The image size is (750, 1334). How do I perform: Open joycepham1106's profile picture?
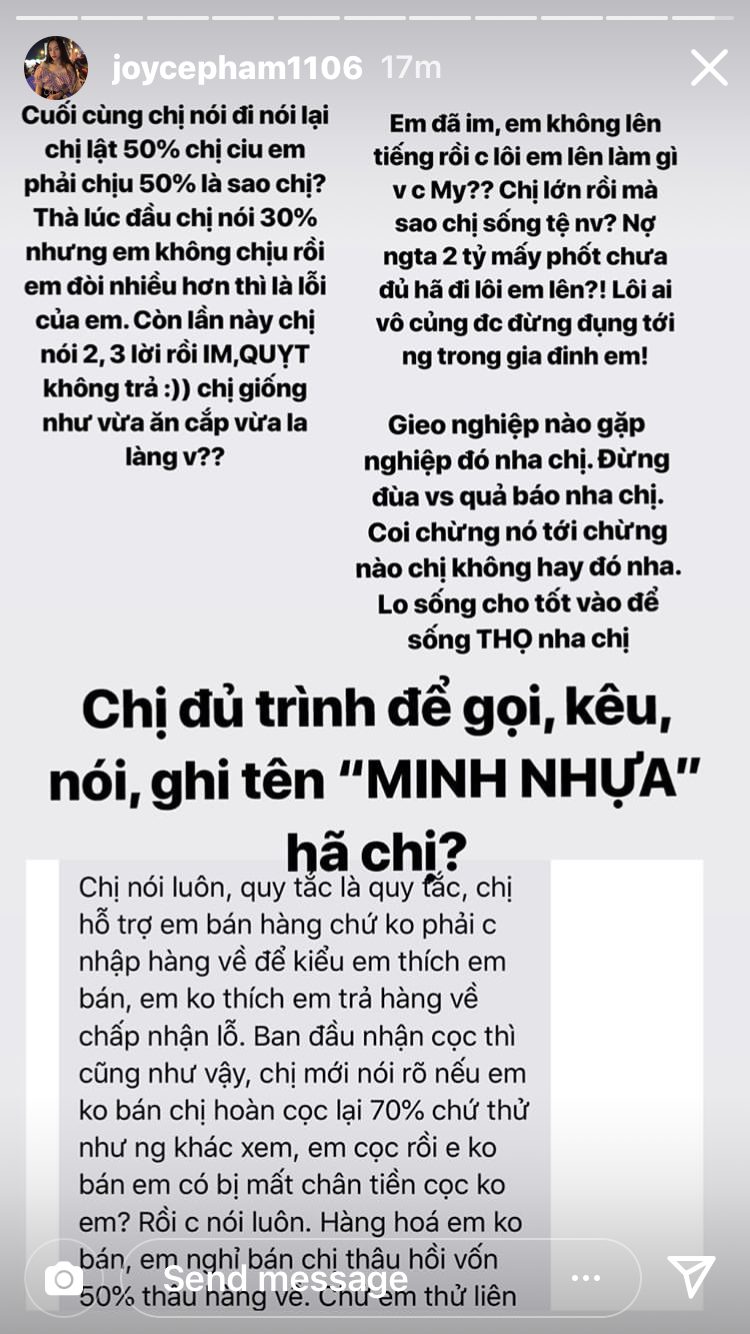click(56, 68)
